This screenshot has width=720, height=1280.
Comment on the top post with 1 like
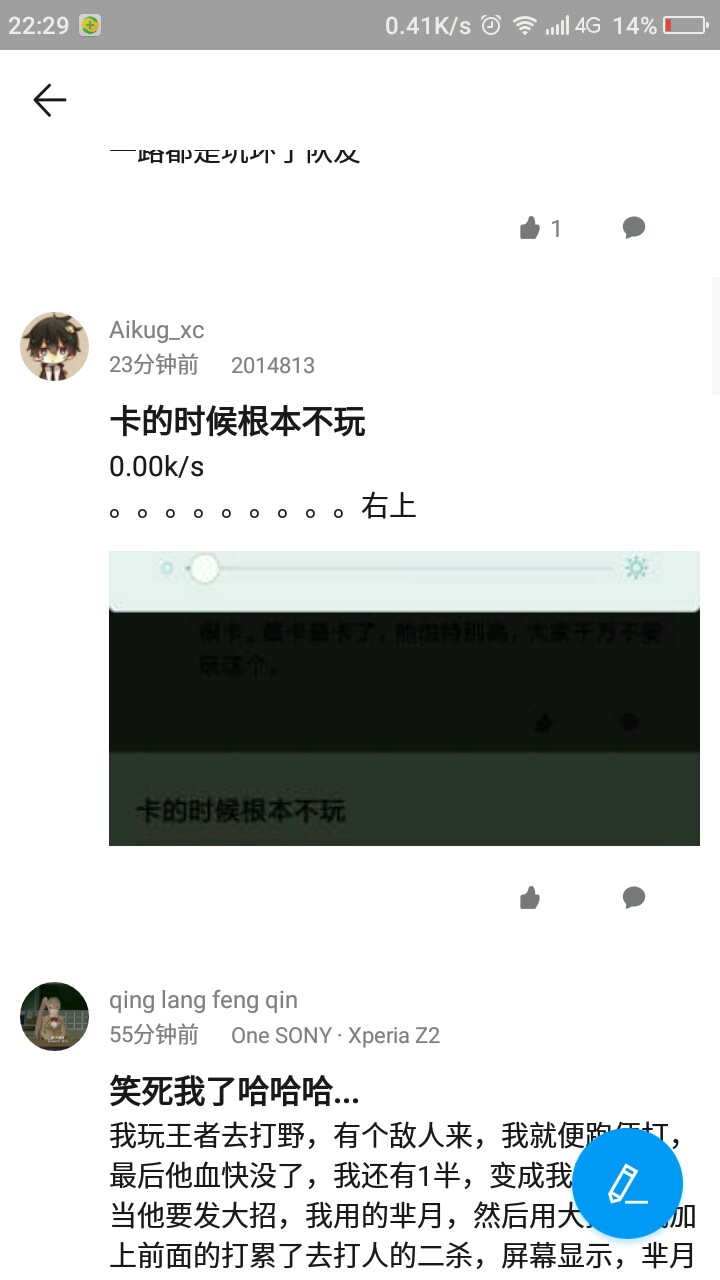click(634, 228)
